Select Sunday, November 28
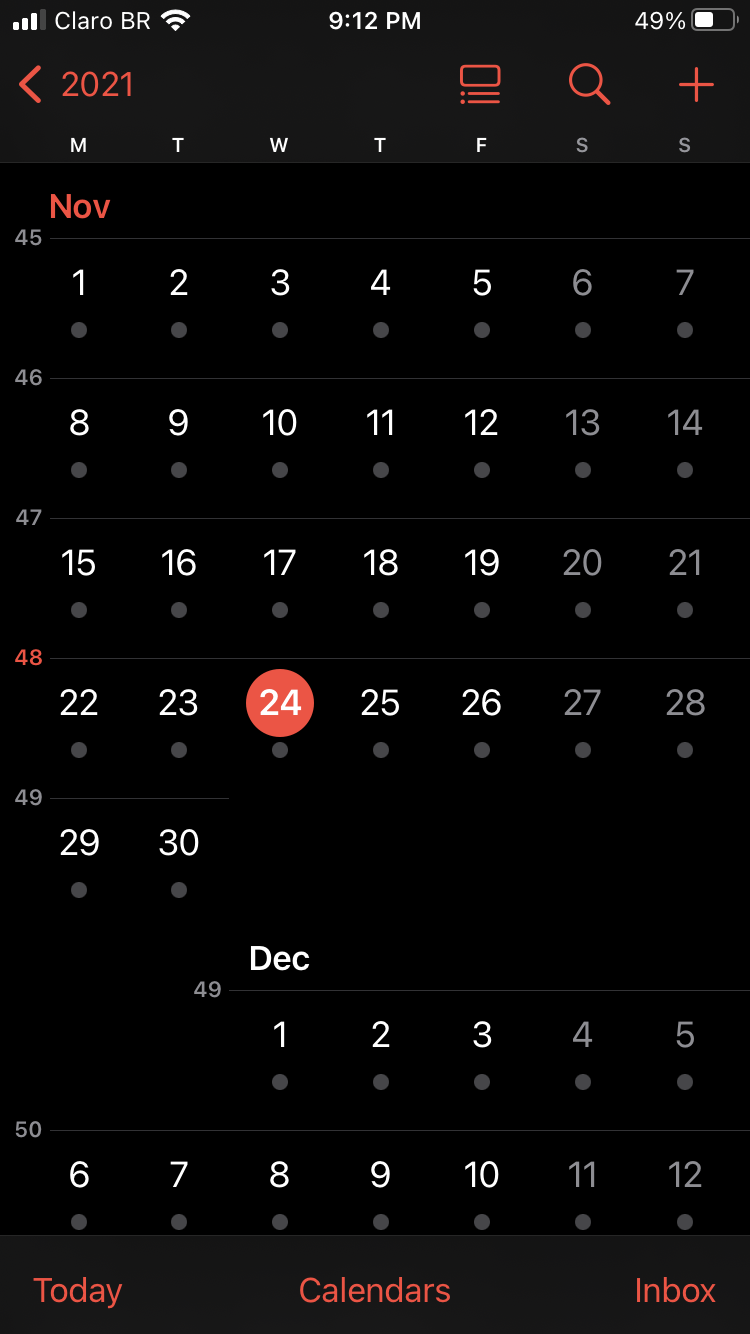Screen dimensions: 750x1334 tap(685, 704)
